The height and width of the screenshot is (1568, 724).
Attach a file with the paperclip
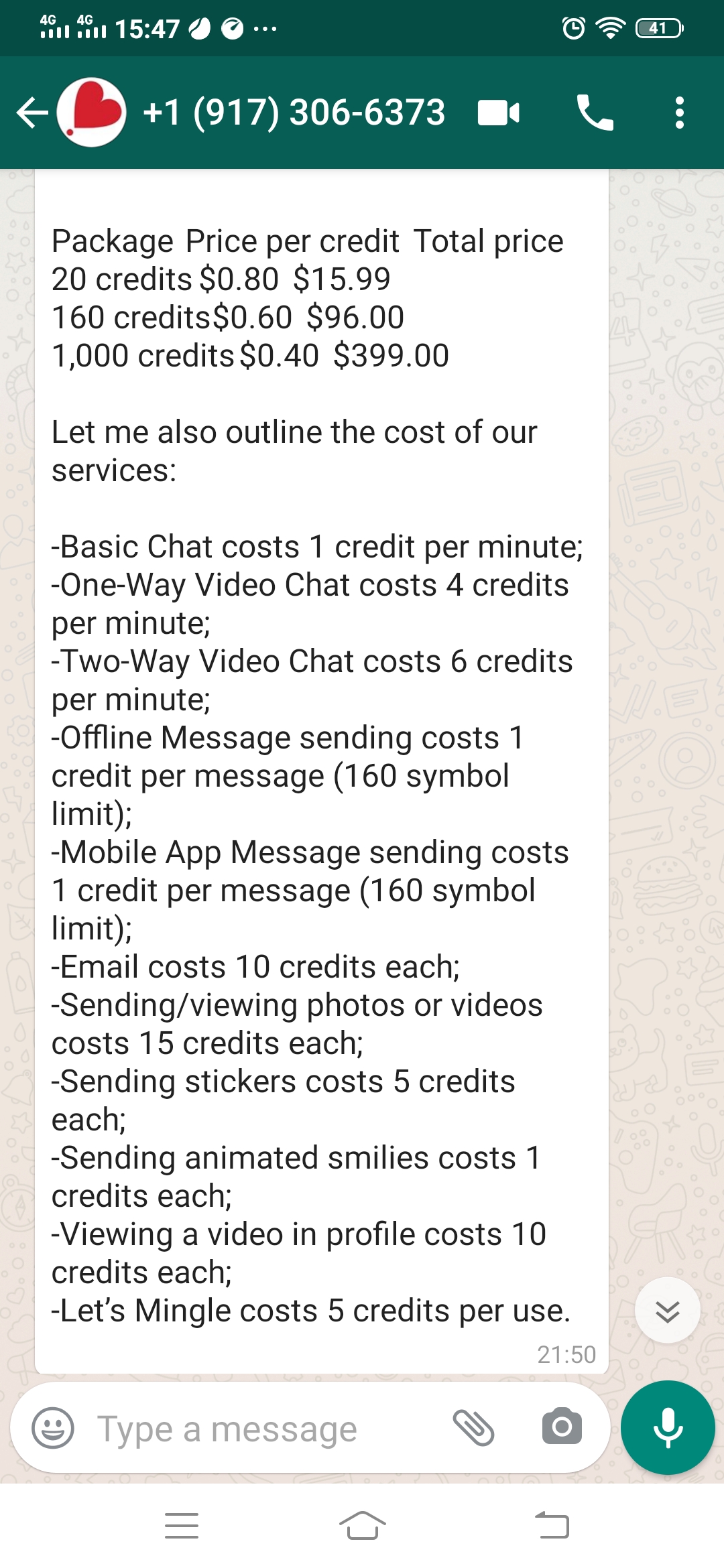(474, 1427)
